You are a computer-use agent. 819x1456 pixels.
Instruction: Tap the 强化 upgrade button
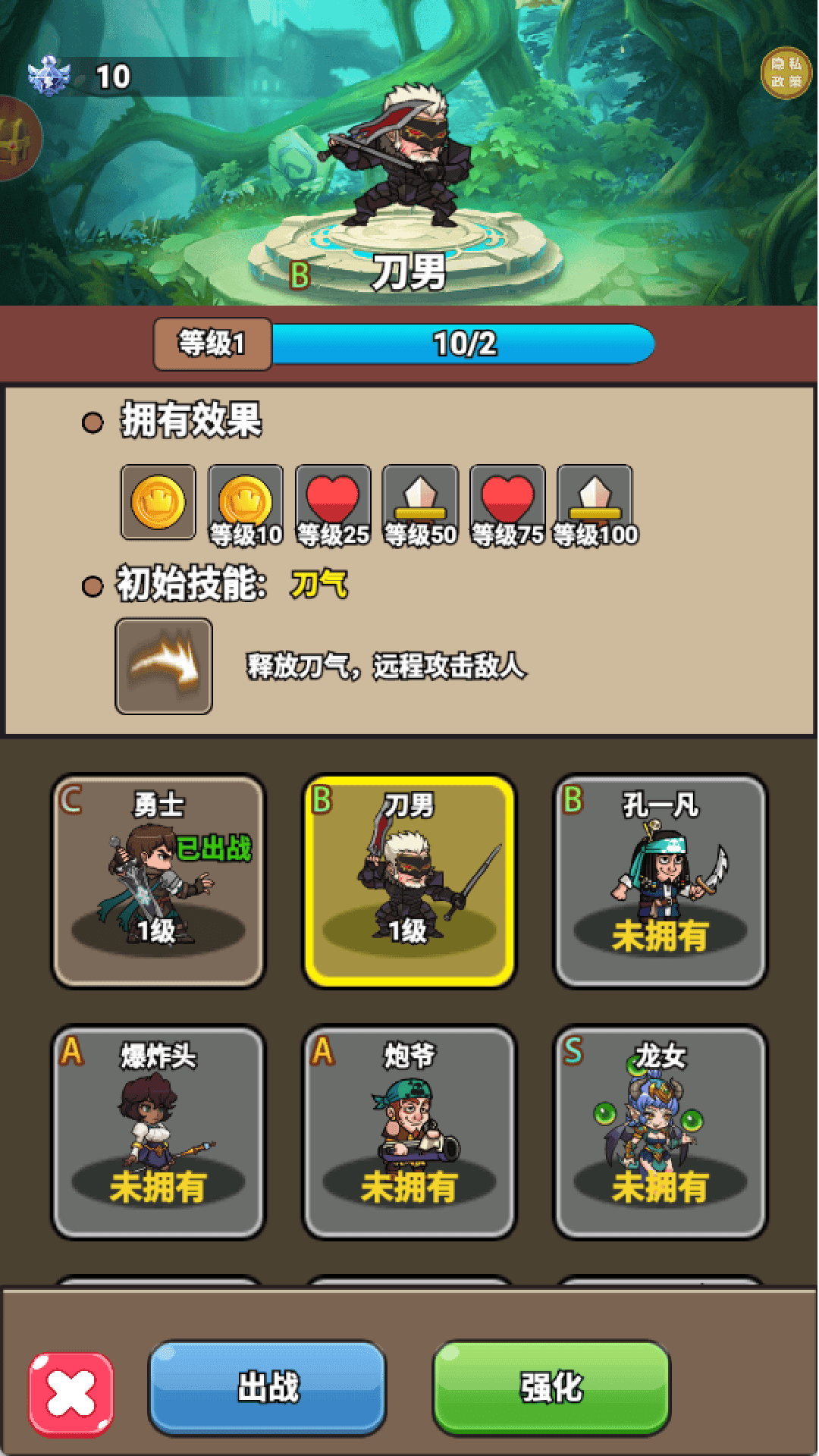point(551,1387)
